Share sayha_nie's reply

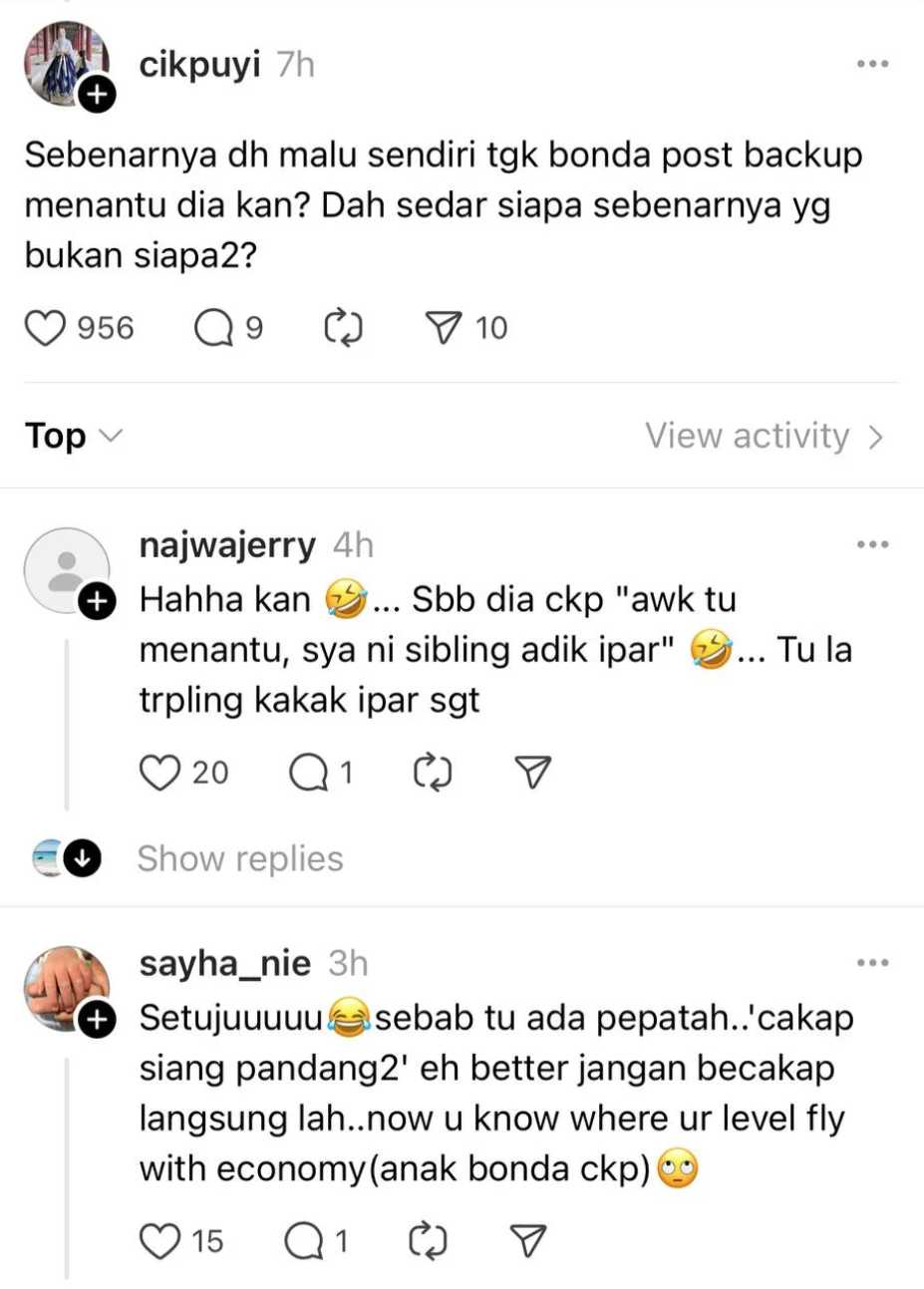point(527,1241)
